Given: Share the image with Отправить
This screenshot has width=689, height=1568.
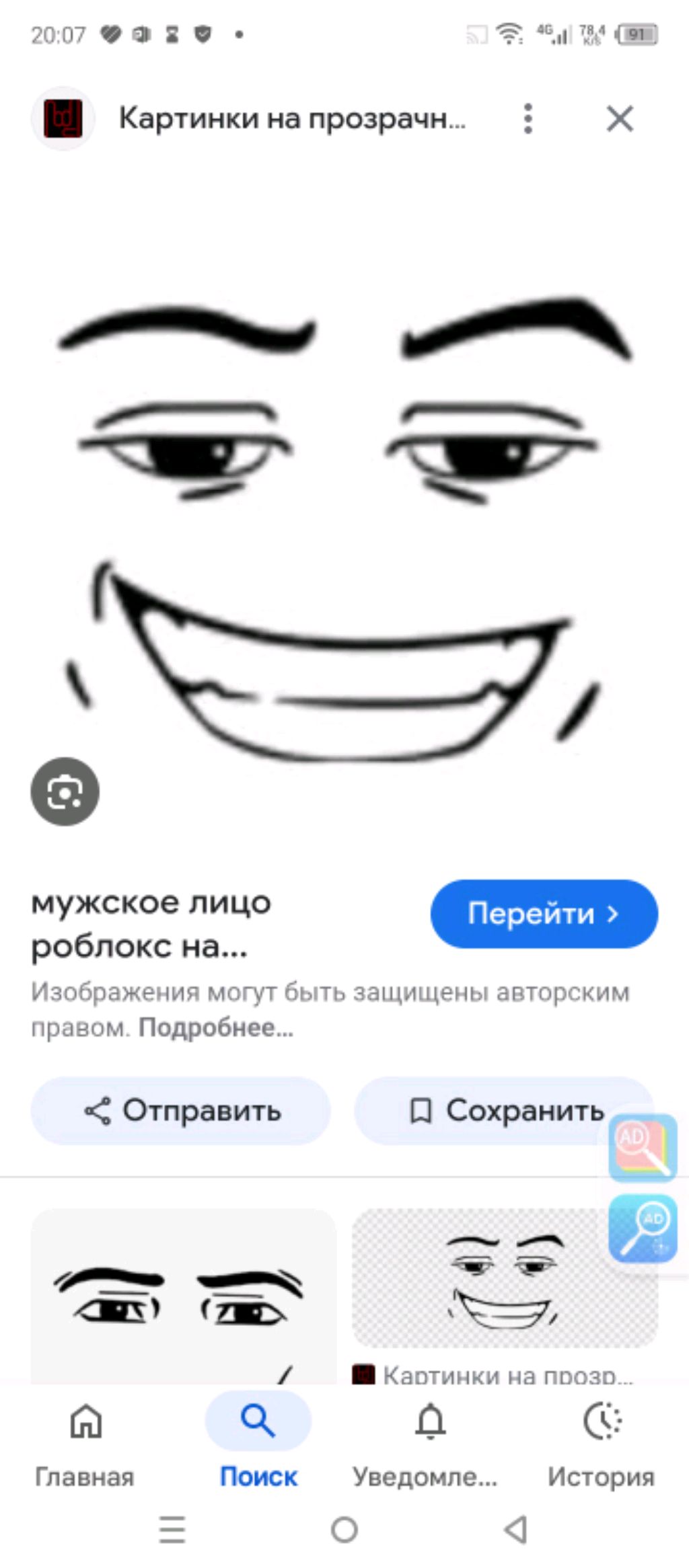Looking at the screenshot, I should pos(180,1110).
